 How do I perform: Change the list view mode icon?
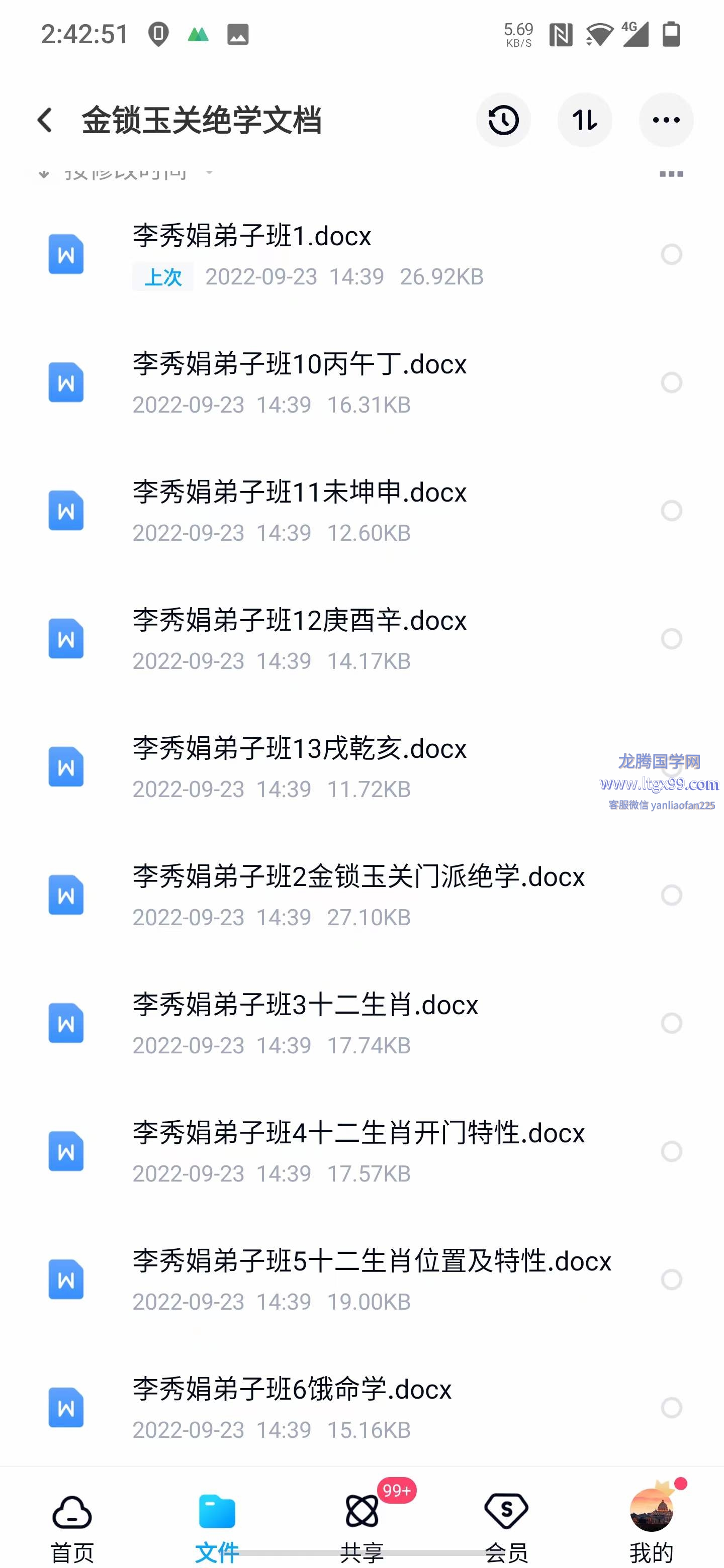671,174
